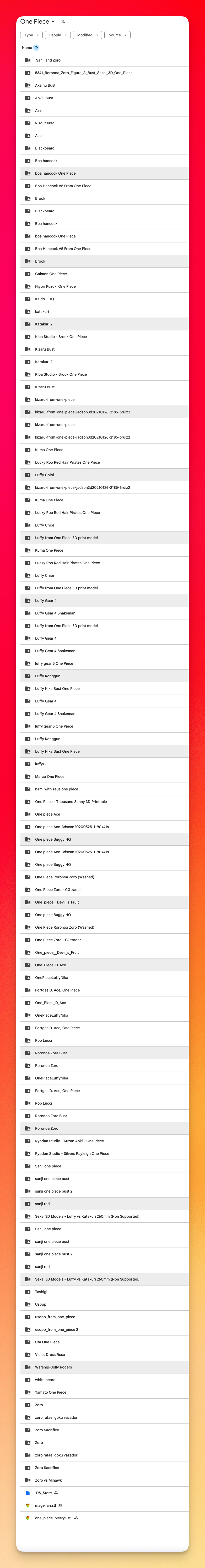Open the People filter chip
The image size is (205, 1568).
pyautogui.click(x=58, y=35)
